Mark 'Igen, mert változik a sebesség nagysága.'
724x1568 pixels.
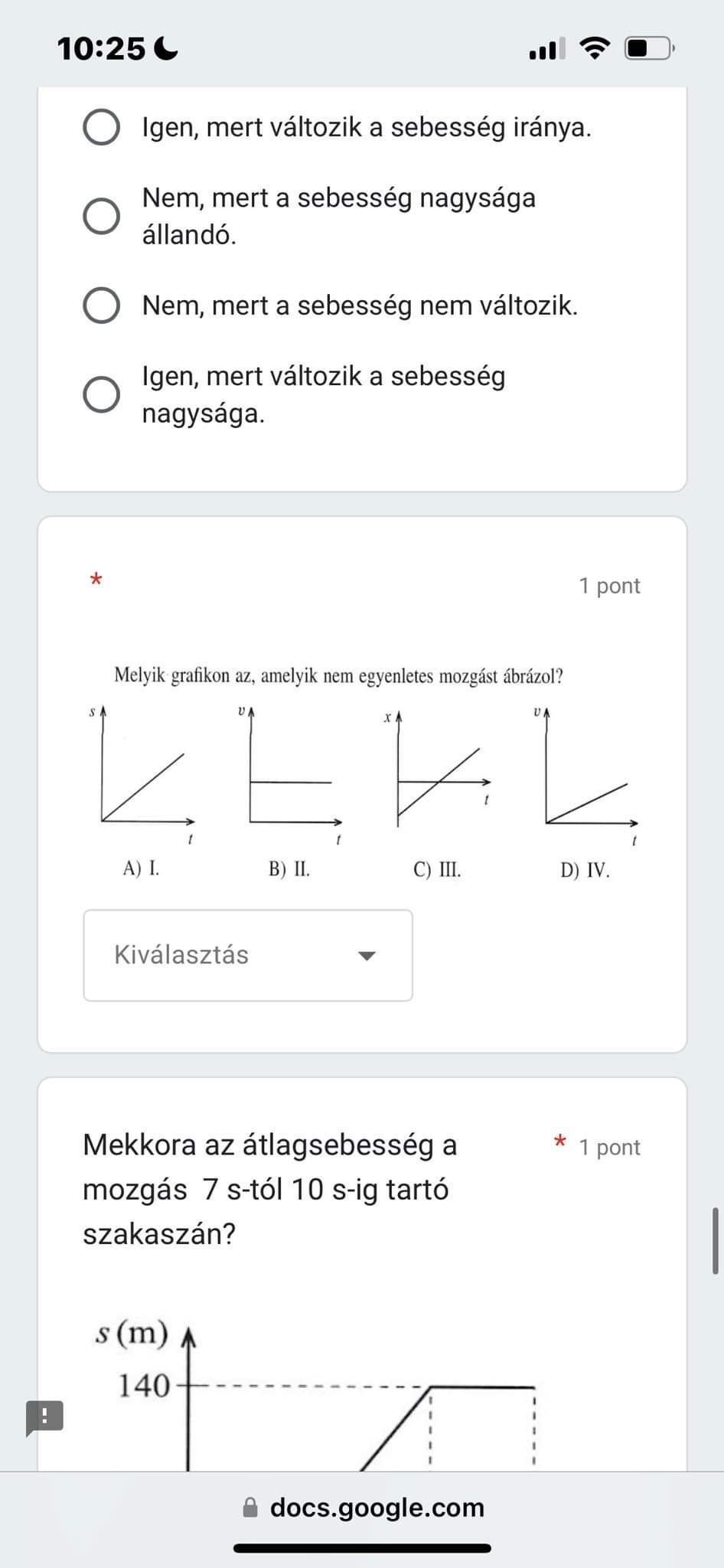101,394
